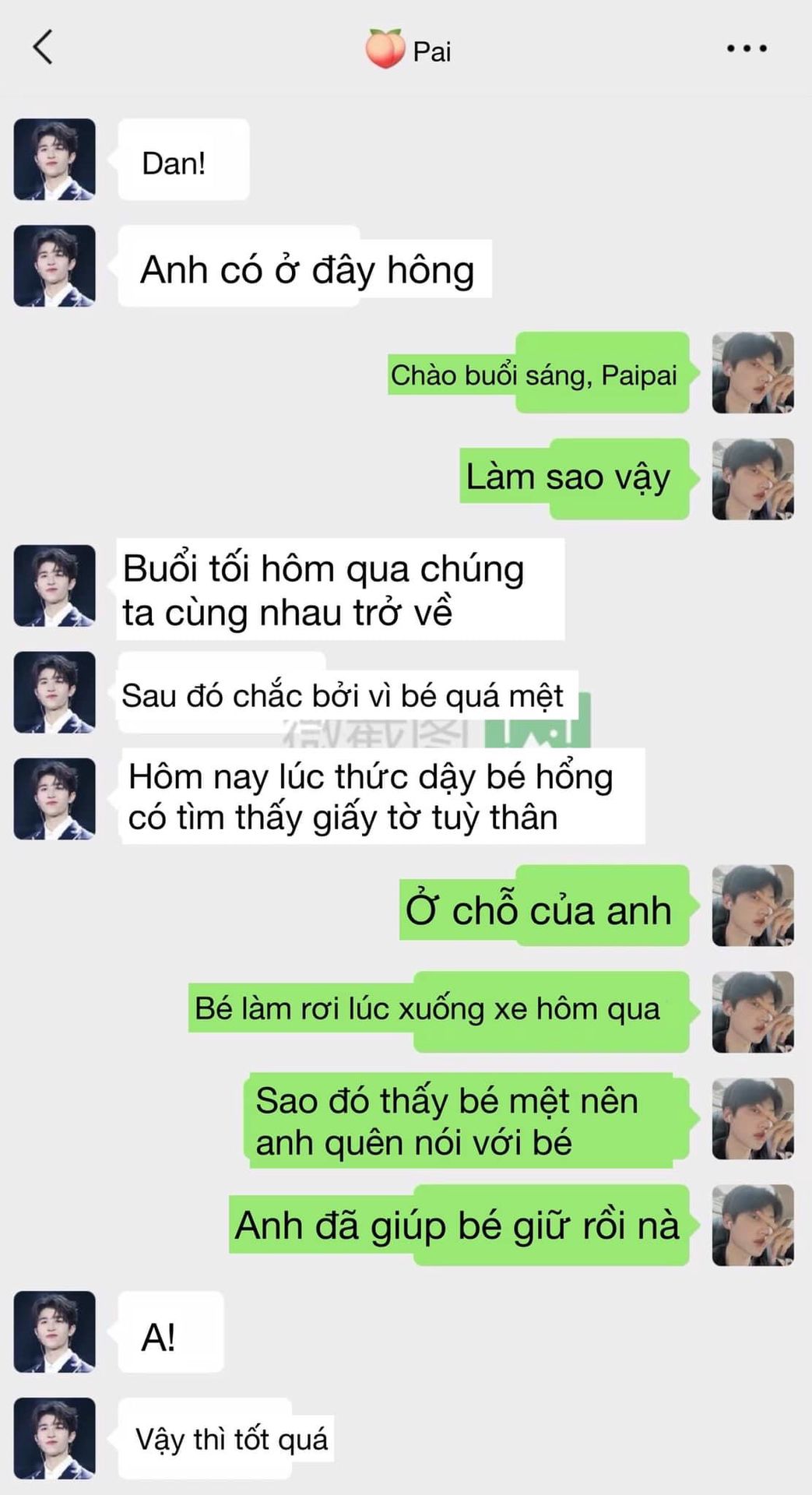
Task: Open Pai's avatar beside the "Dan!" message
Action: coord(54,160)
